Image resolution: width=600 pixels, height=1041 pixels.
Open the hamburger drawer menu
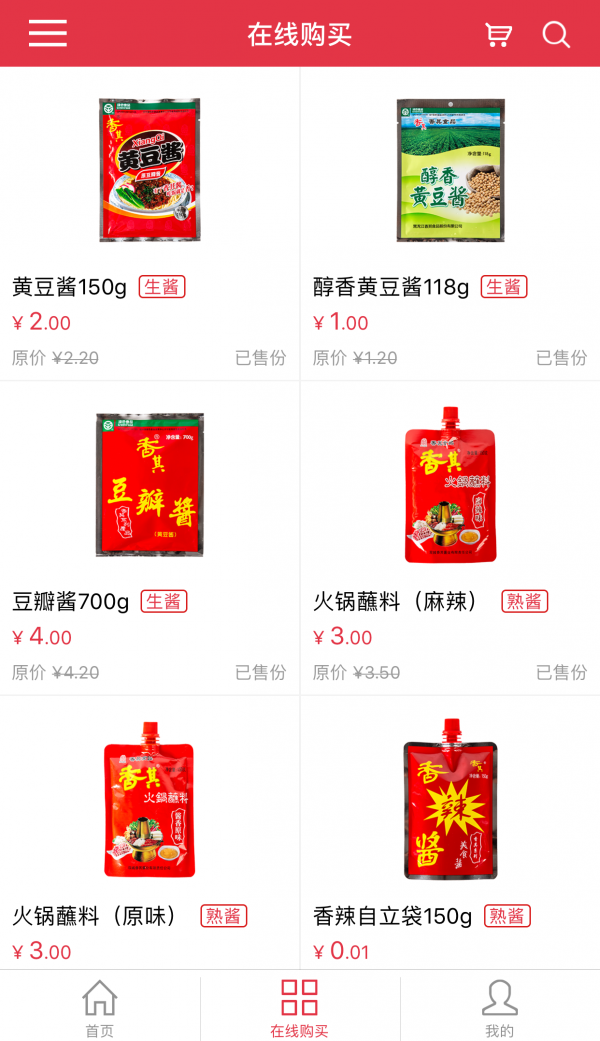coord(47,34)
